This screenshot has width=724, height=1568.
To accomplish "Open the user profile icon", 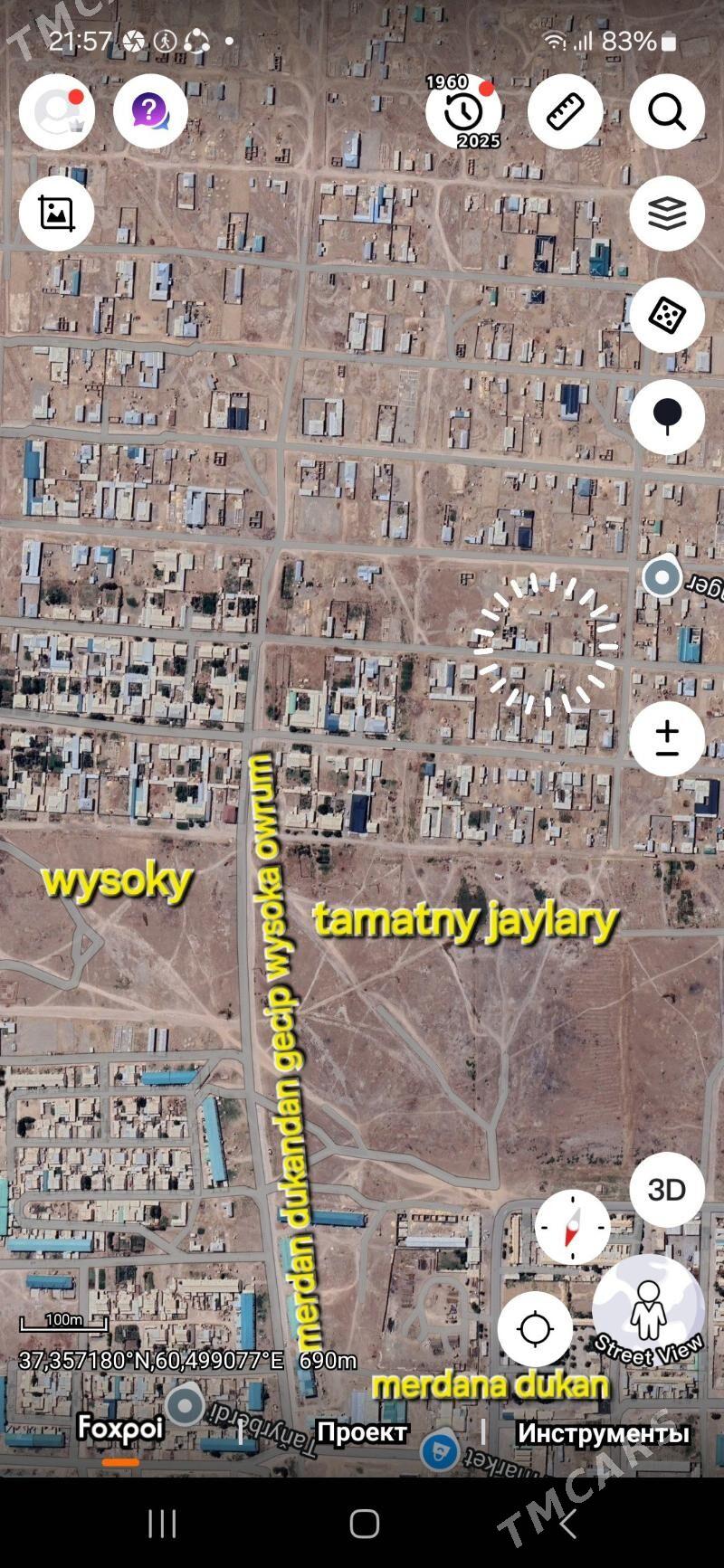I will pos(56,111).
